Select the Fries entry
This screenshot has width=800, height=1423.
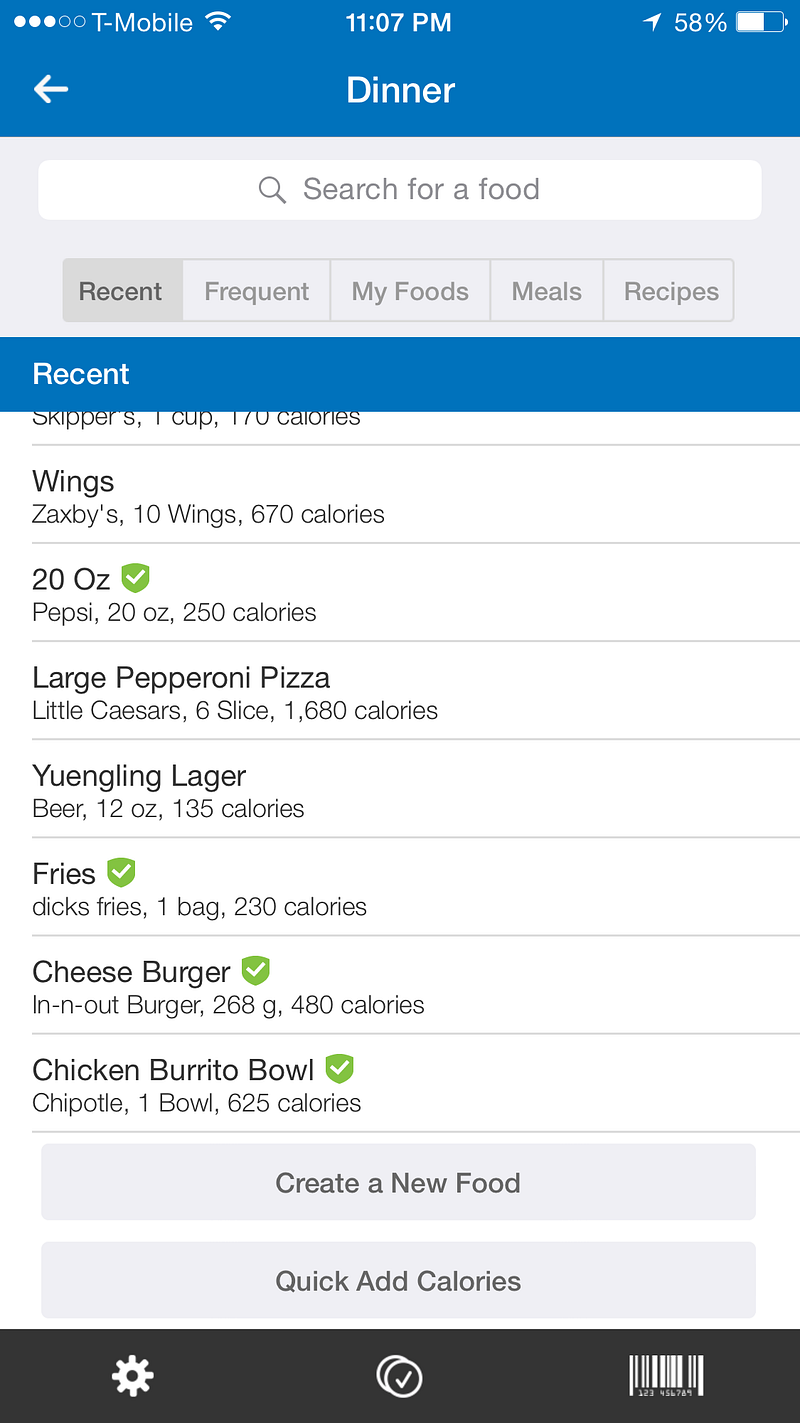[x=400, y=888]
